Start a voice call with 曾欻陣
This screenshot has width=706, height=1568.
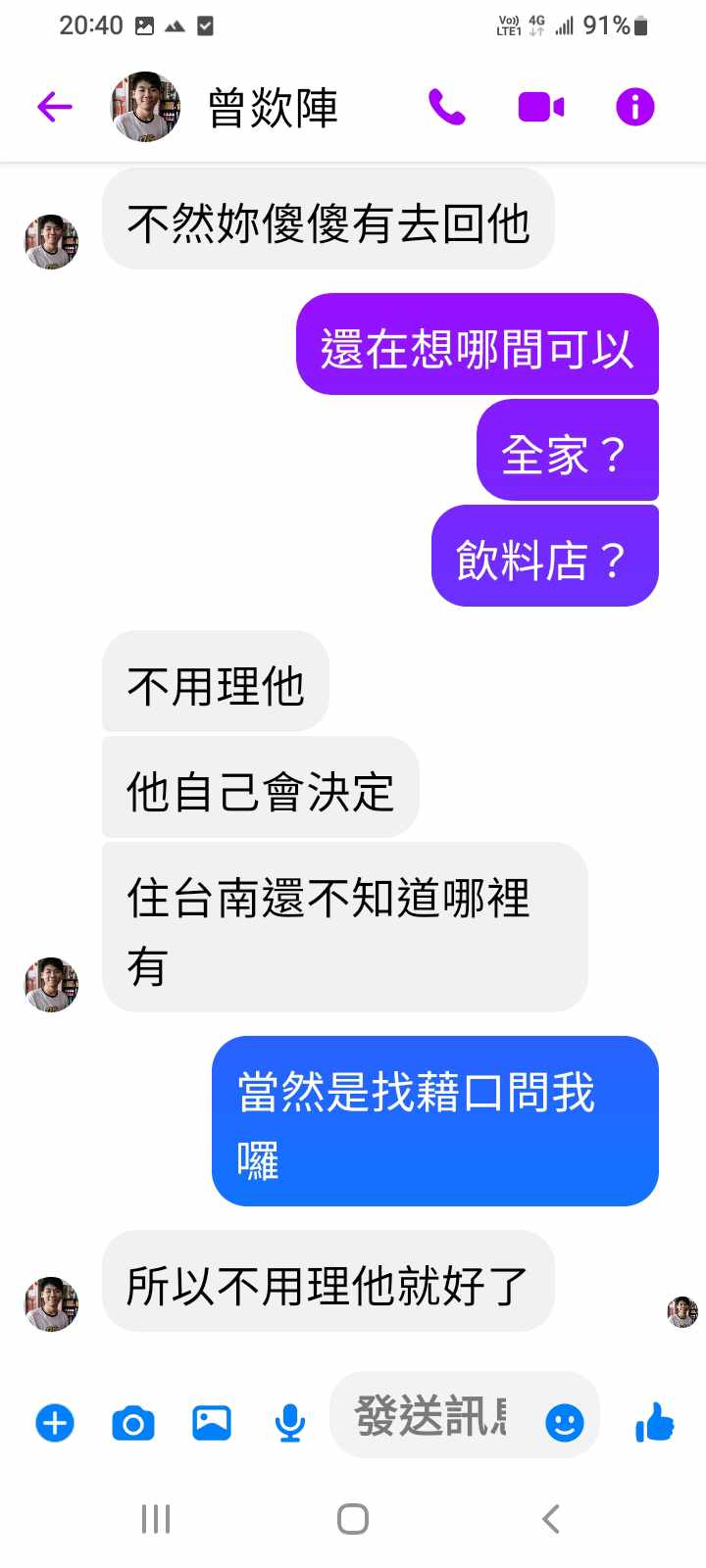coord(447,107)
